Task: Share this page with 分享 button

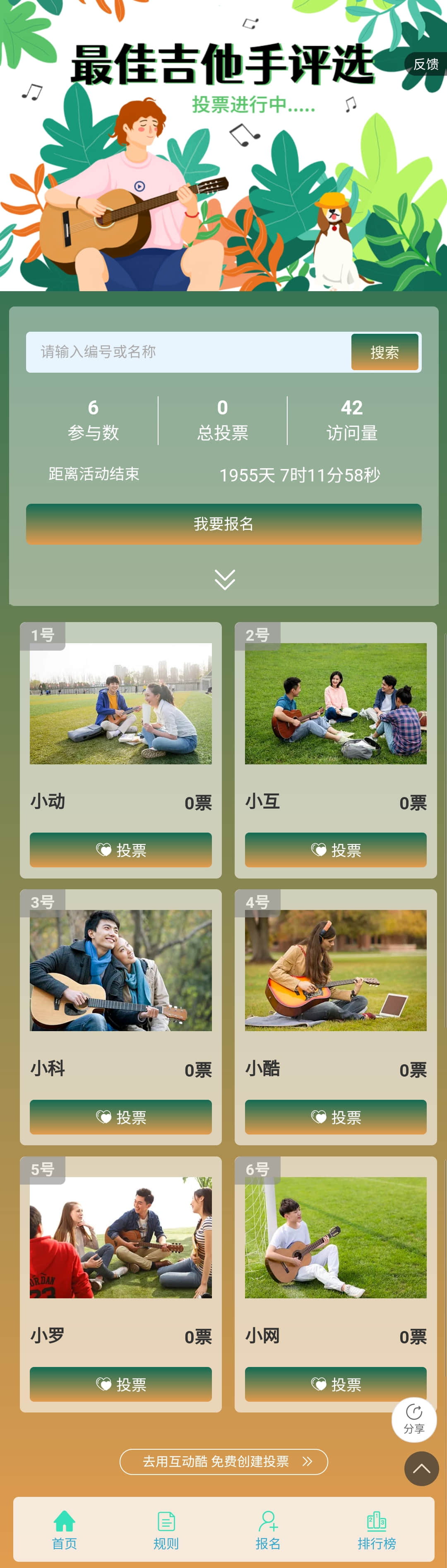Action: (413, 1420)
